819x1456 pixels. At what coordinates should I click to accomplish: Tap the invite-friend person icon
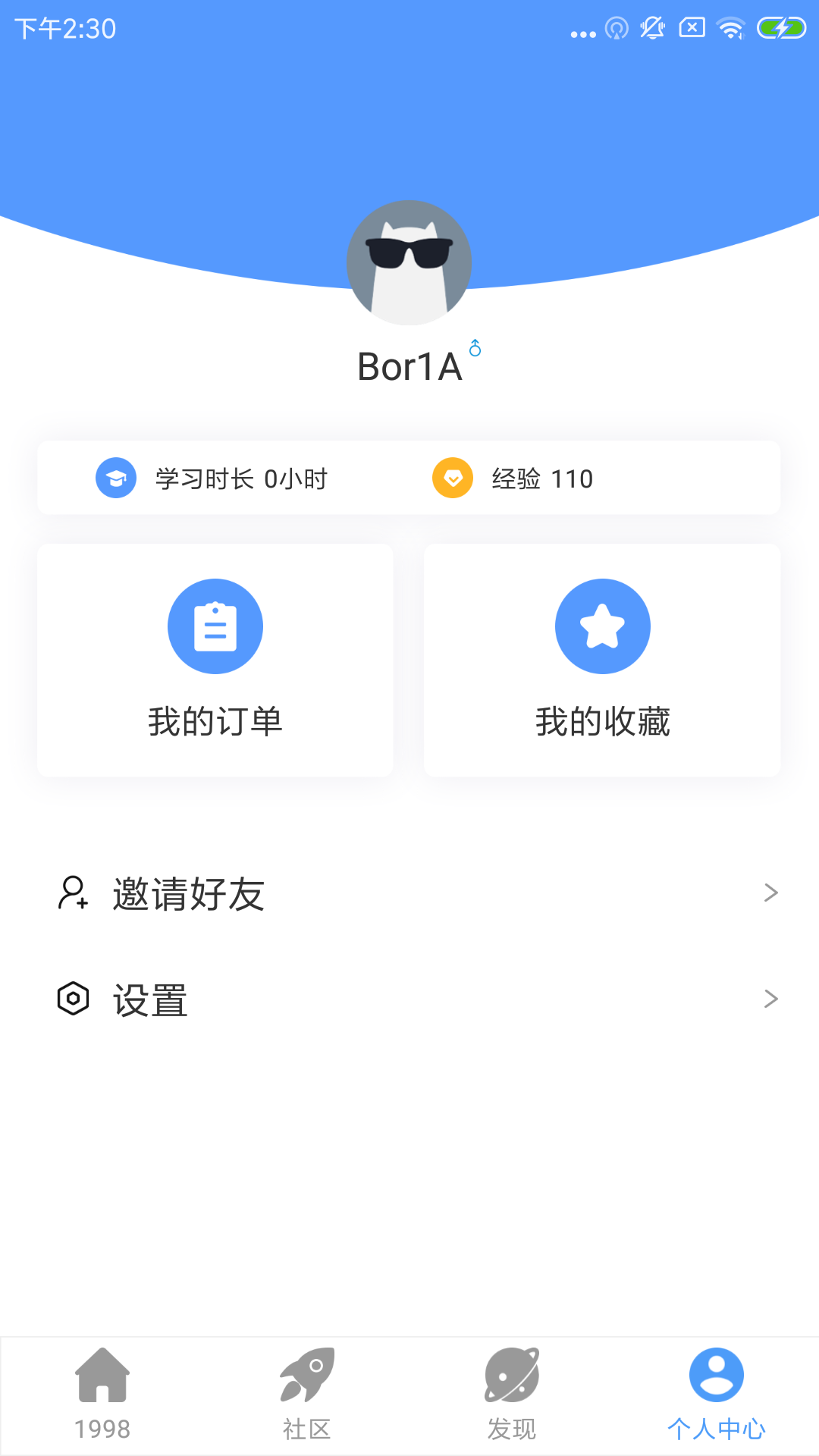pos(74,893)
